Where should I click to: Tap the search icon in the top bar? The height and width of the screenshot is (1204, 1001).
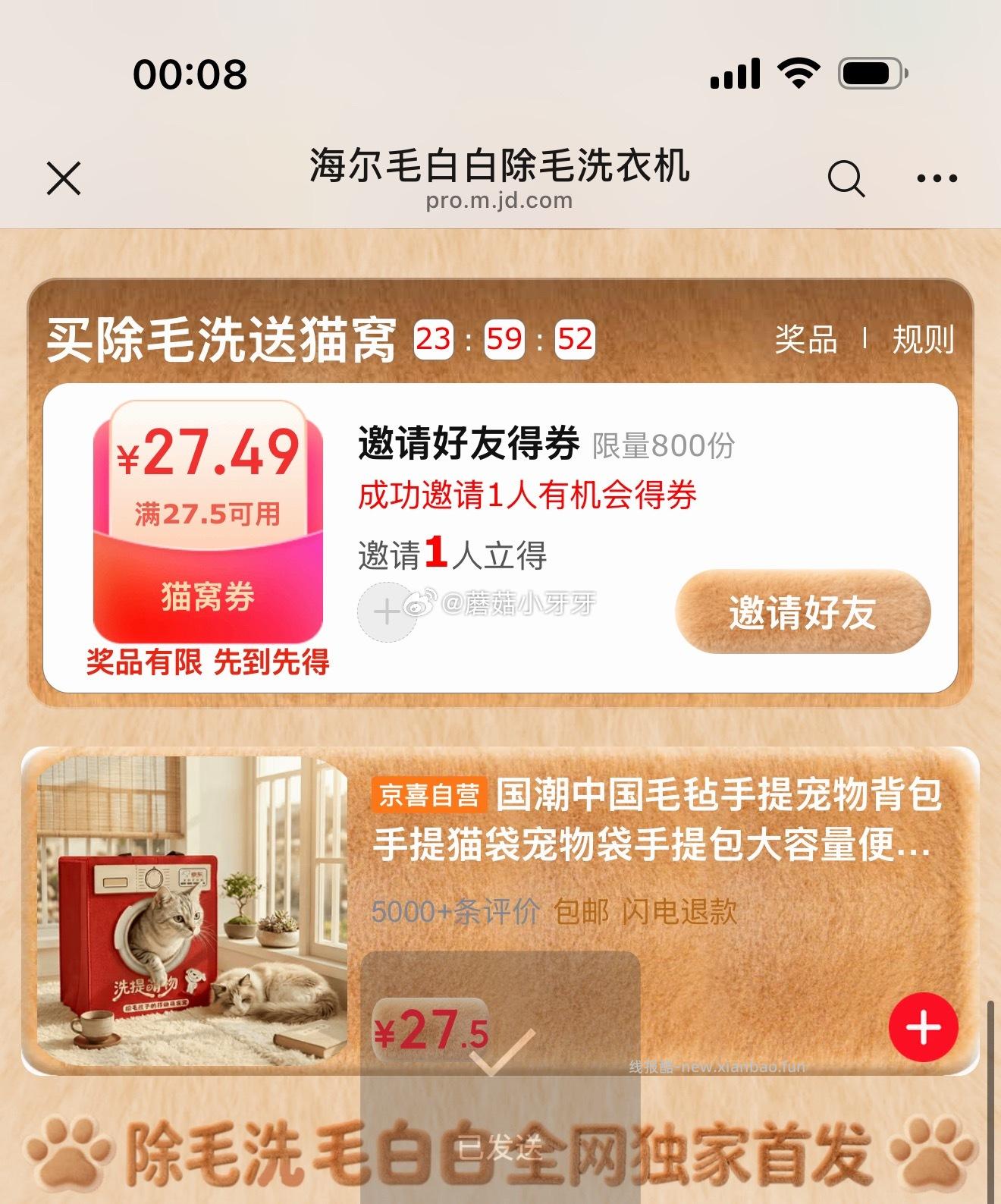(847, 179)
